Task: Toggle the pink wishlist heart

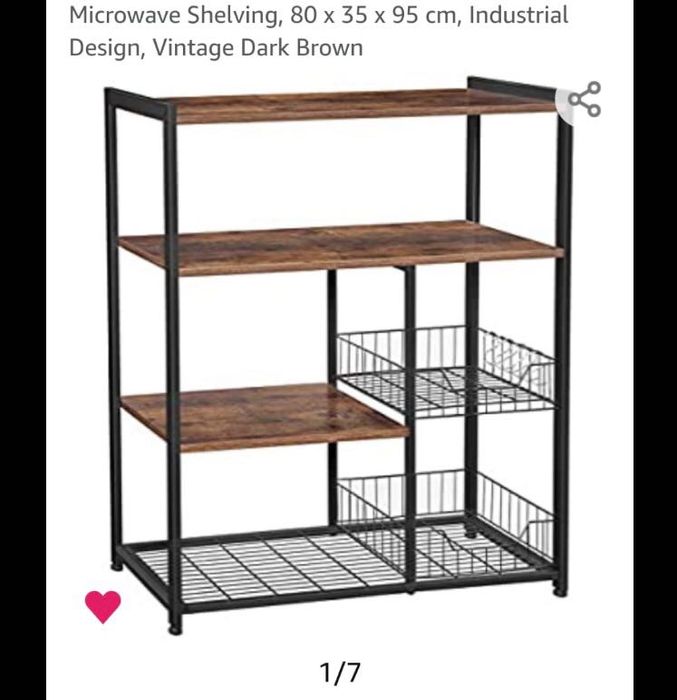Action: pos(102,605)
